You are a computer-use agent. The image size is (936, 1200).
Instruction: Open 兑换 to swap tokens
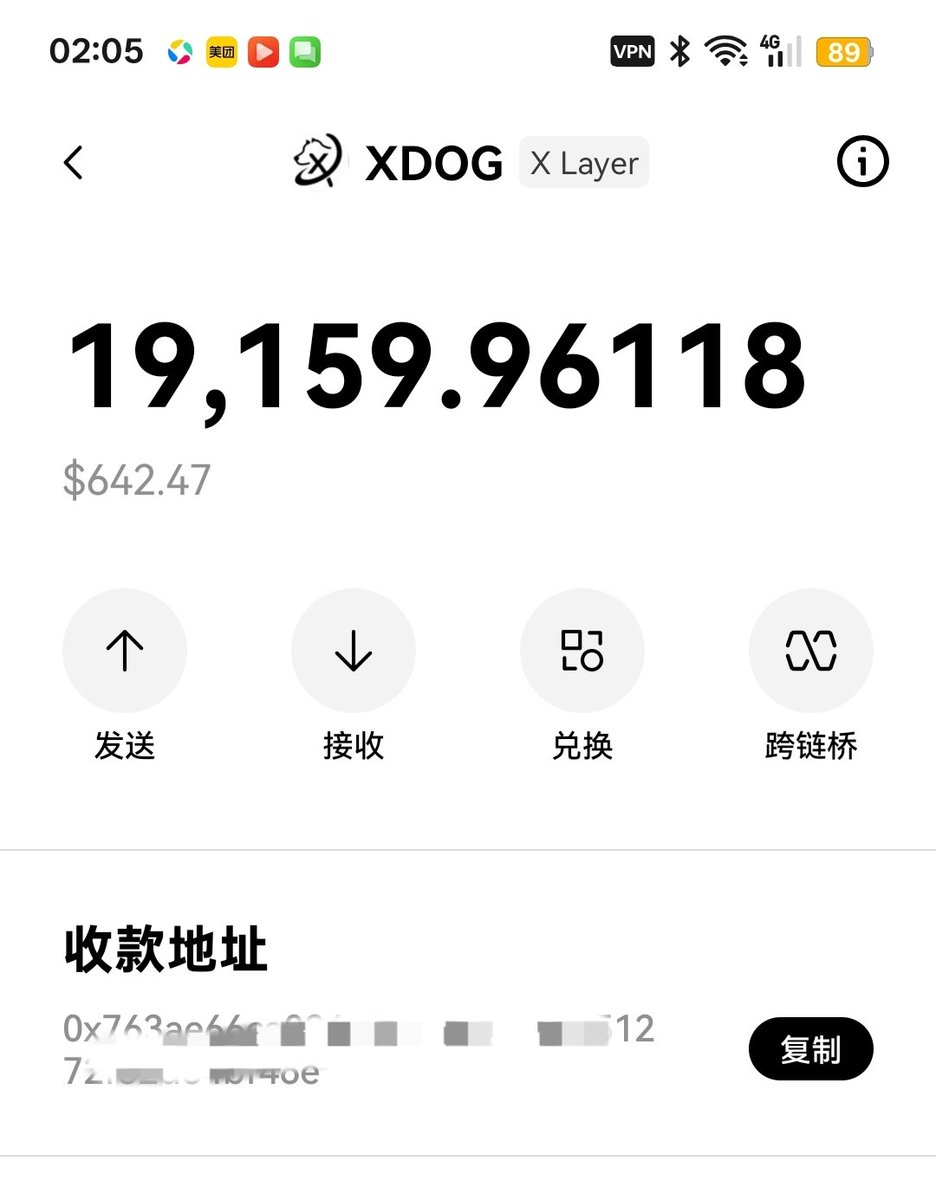(x=582, y=651)
